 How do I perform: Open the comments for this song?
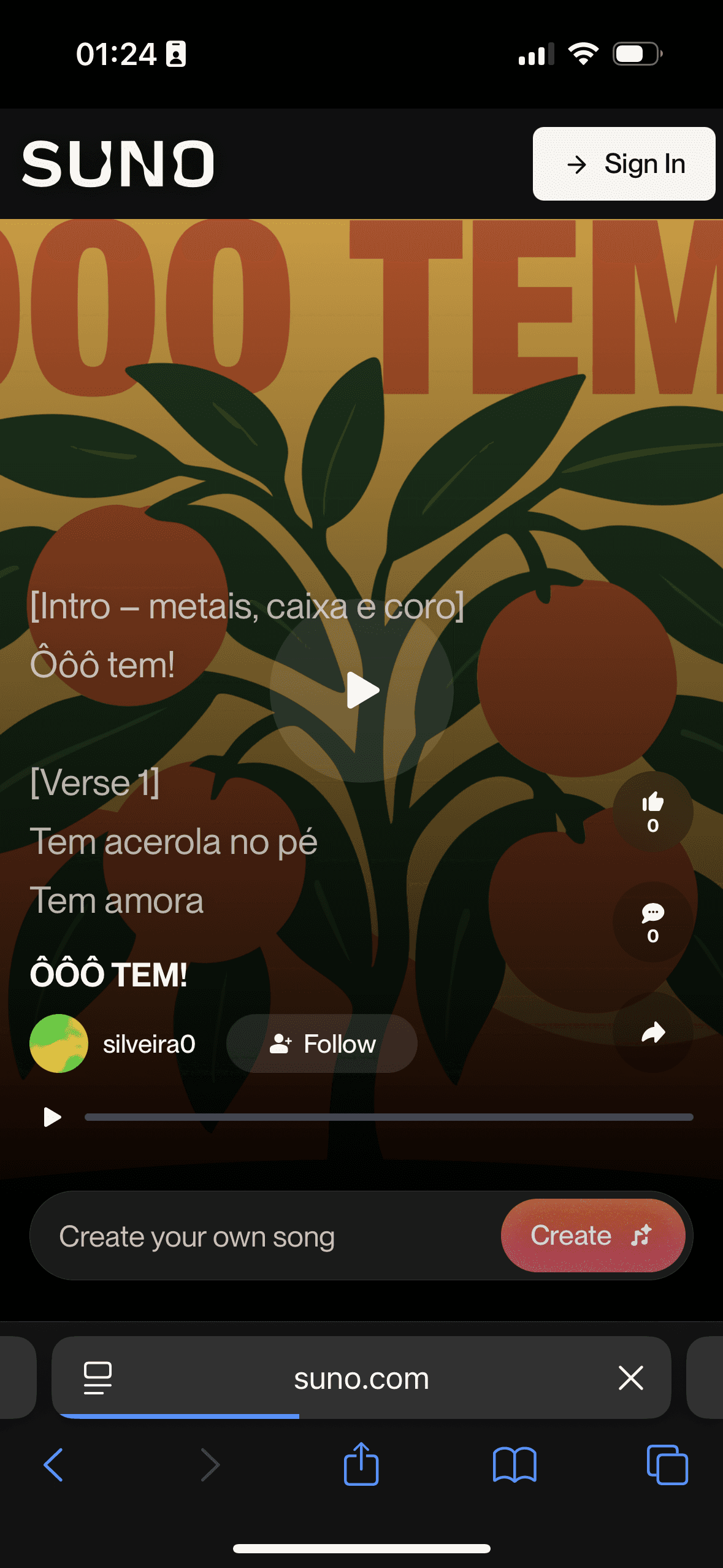(652, 921)
